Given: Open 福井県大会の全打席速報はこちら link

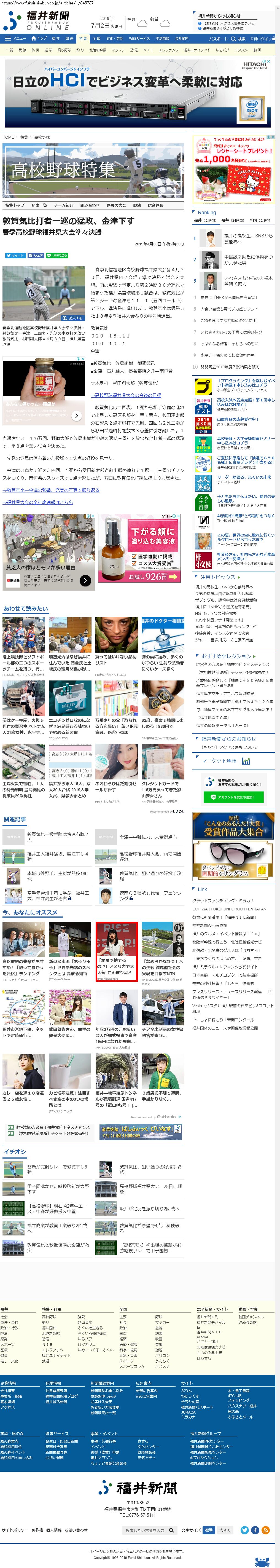Looking at the screenshot, I should (x=38, y=502).
